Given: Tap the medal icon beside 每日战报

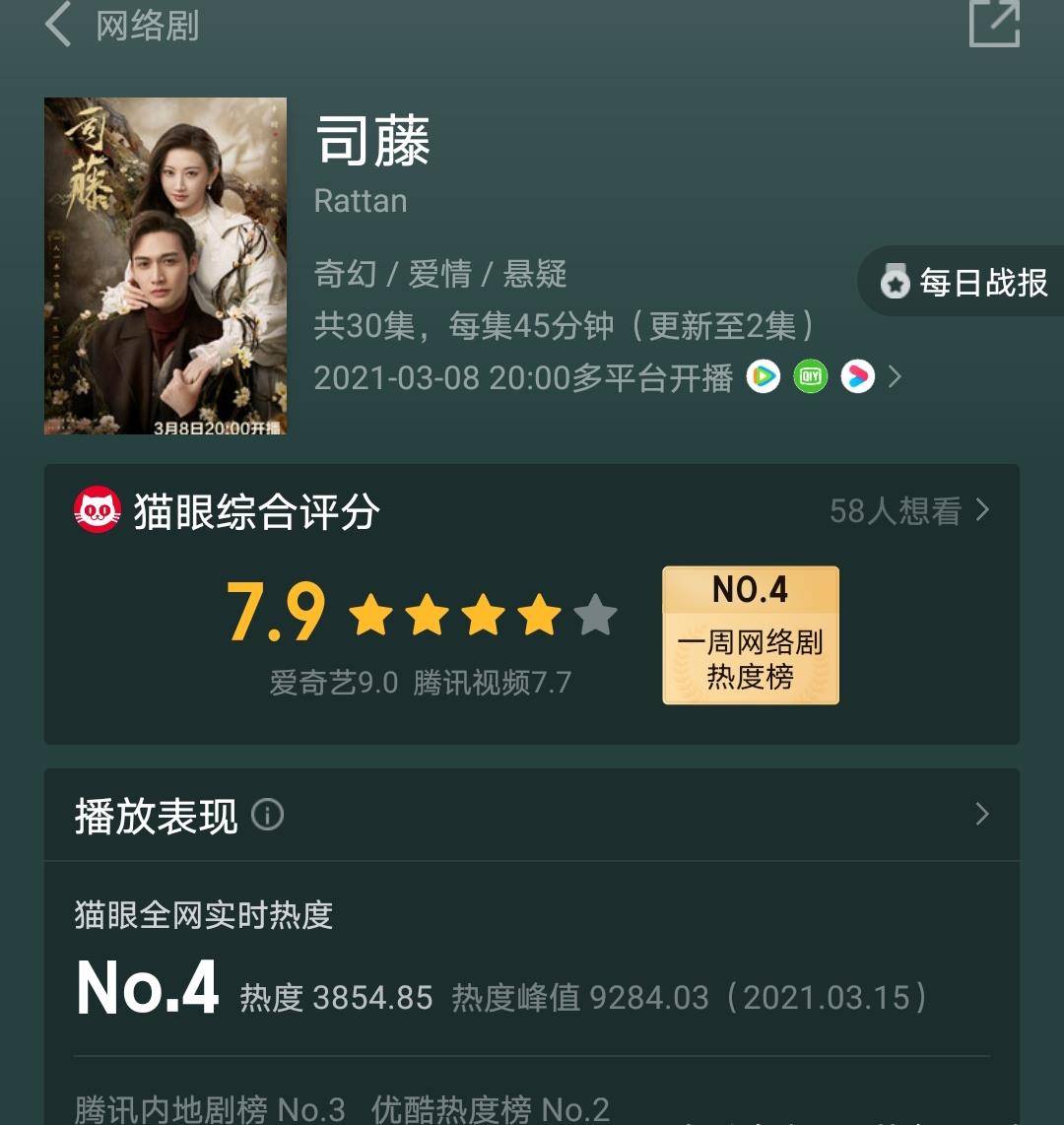Looking at the screenshot, I should pyautogui.click(x=894, y=282).
